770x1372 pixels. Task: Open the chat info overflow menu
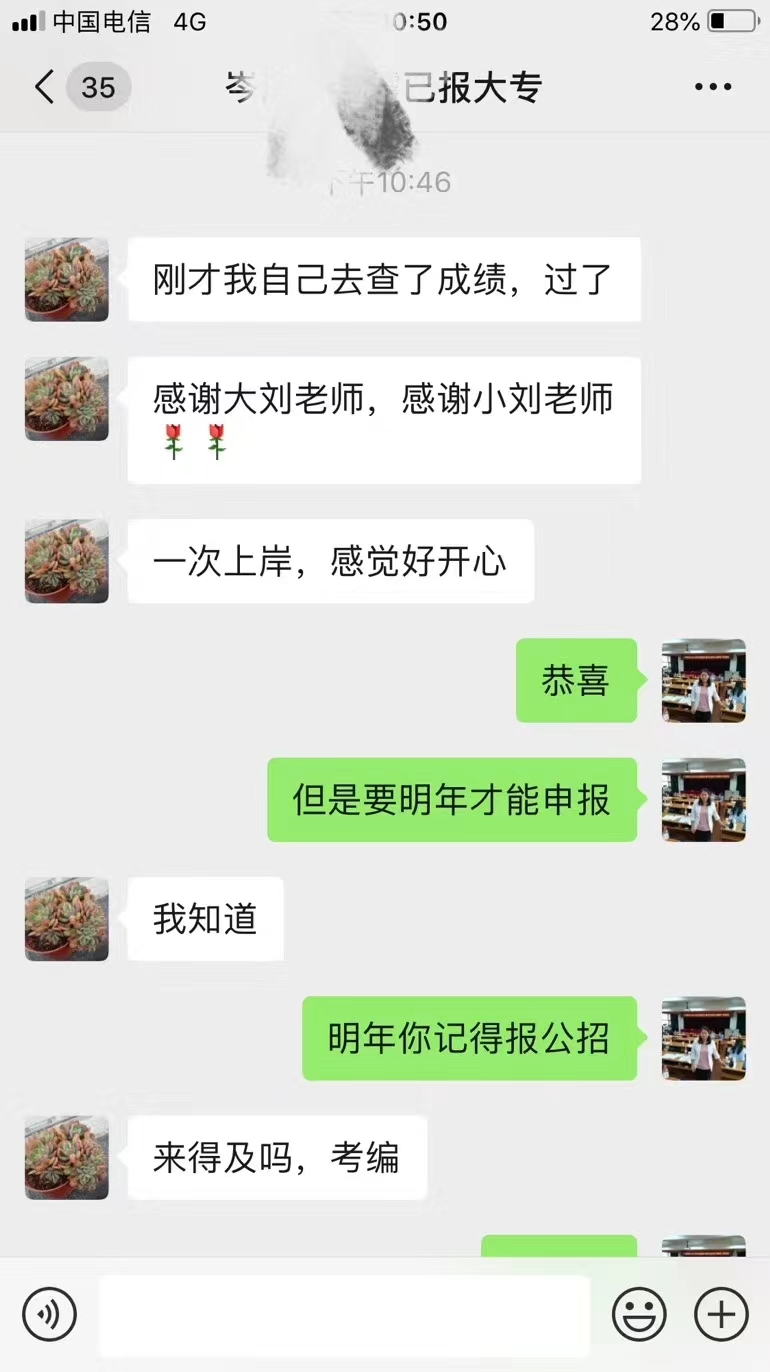[x=713, y=88]
